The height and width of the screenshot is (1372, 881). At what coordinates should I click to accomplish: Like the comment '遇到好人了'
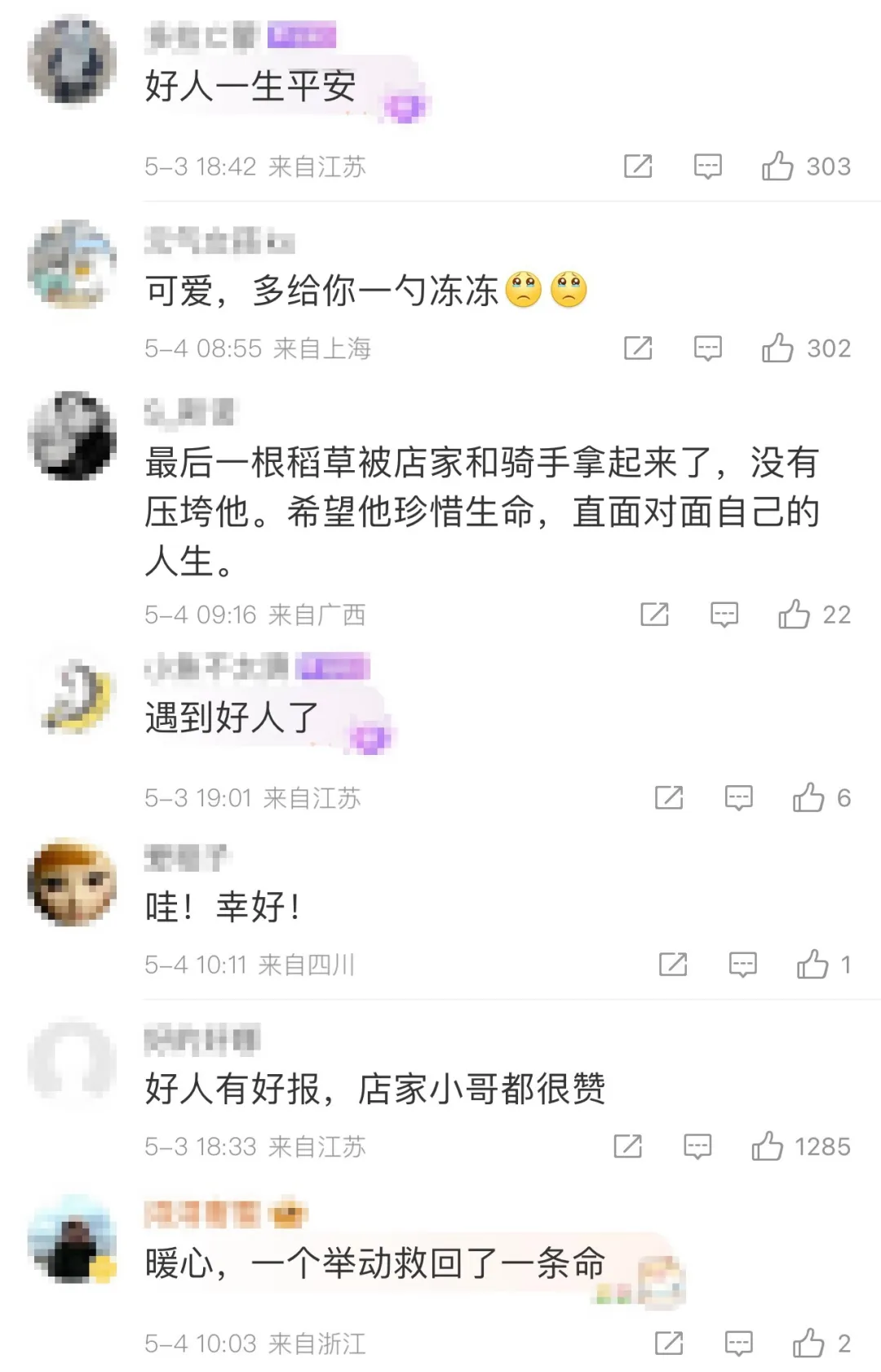click(x=808, y=798)
